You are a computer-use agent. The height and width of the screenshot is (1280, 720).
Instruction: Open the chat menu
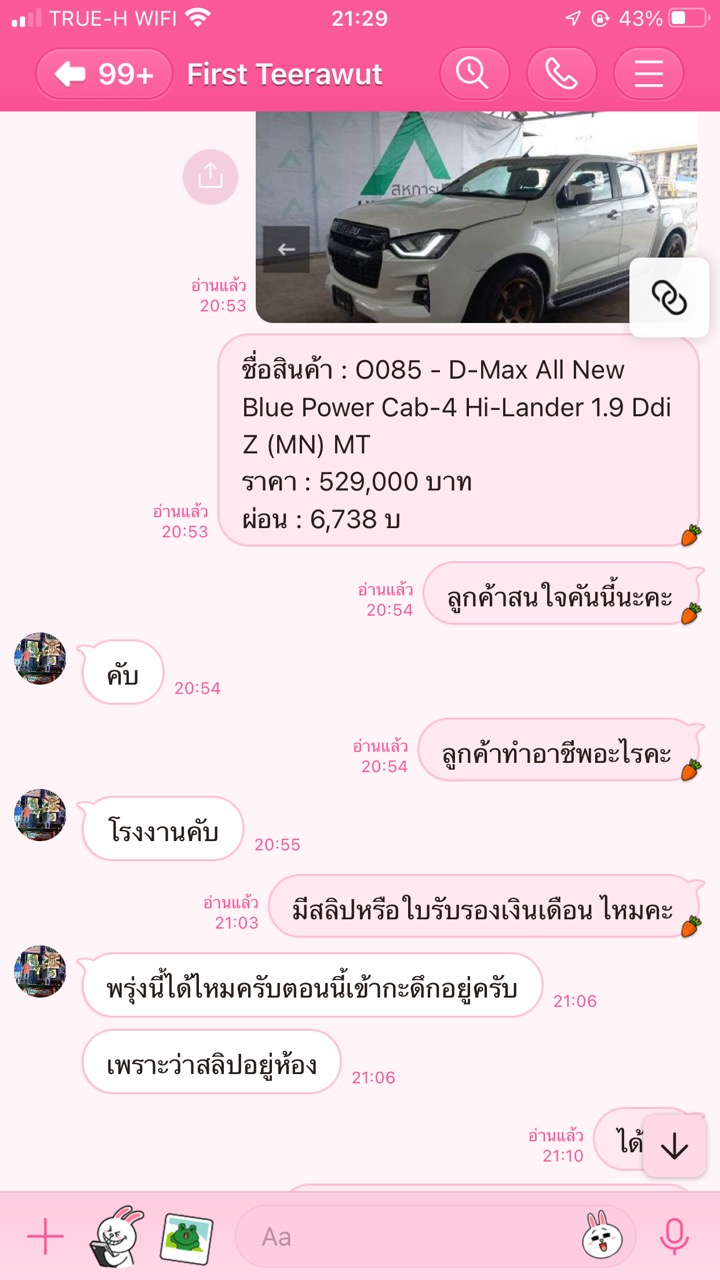[x=648, y=74]
